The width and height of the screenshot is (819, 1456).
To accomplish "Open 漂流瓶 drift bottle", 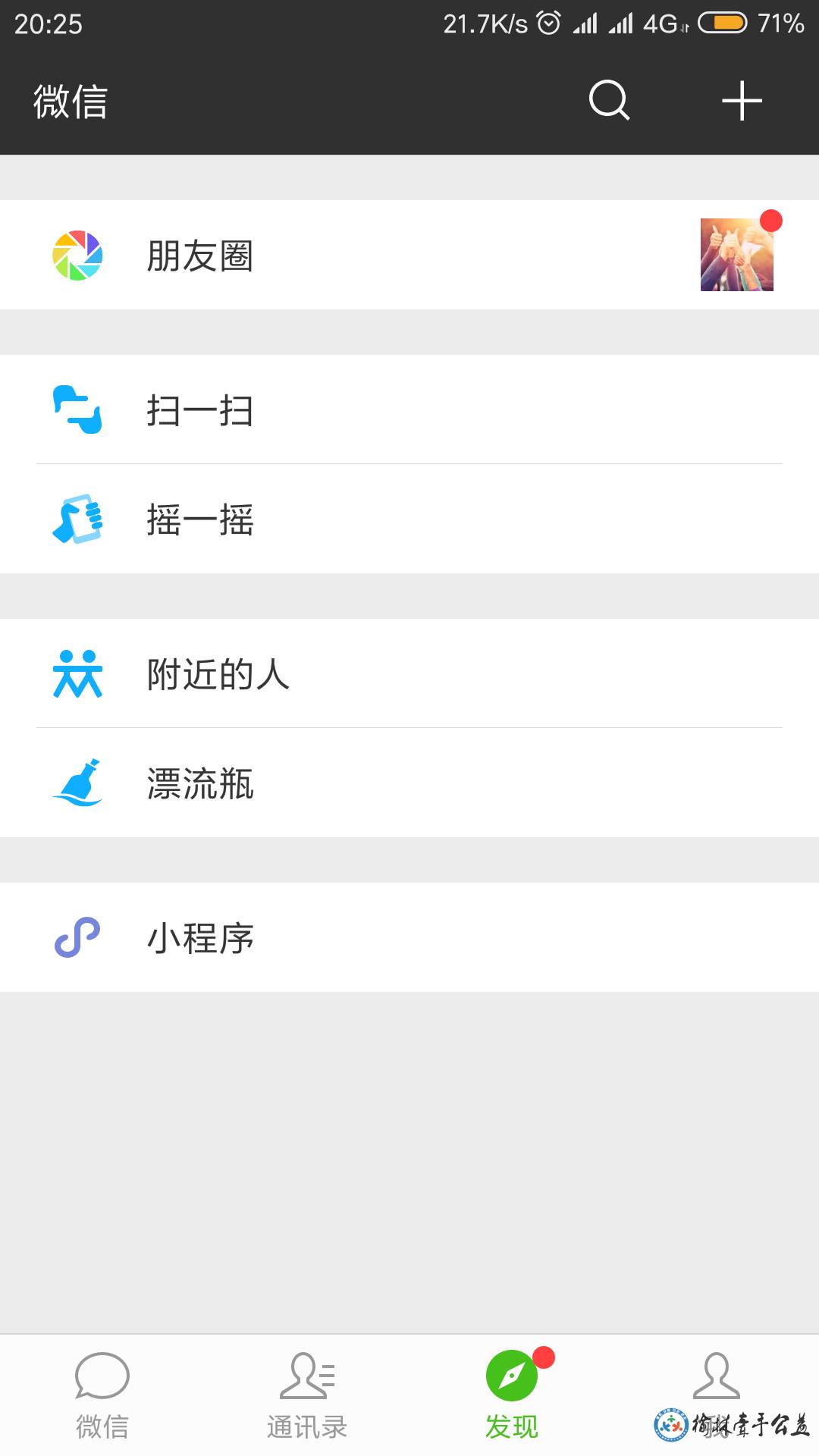I will (409, 783).
